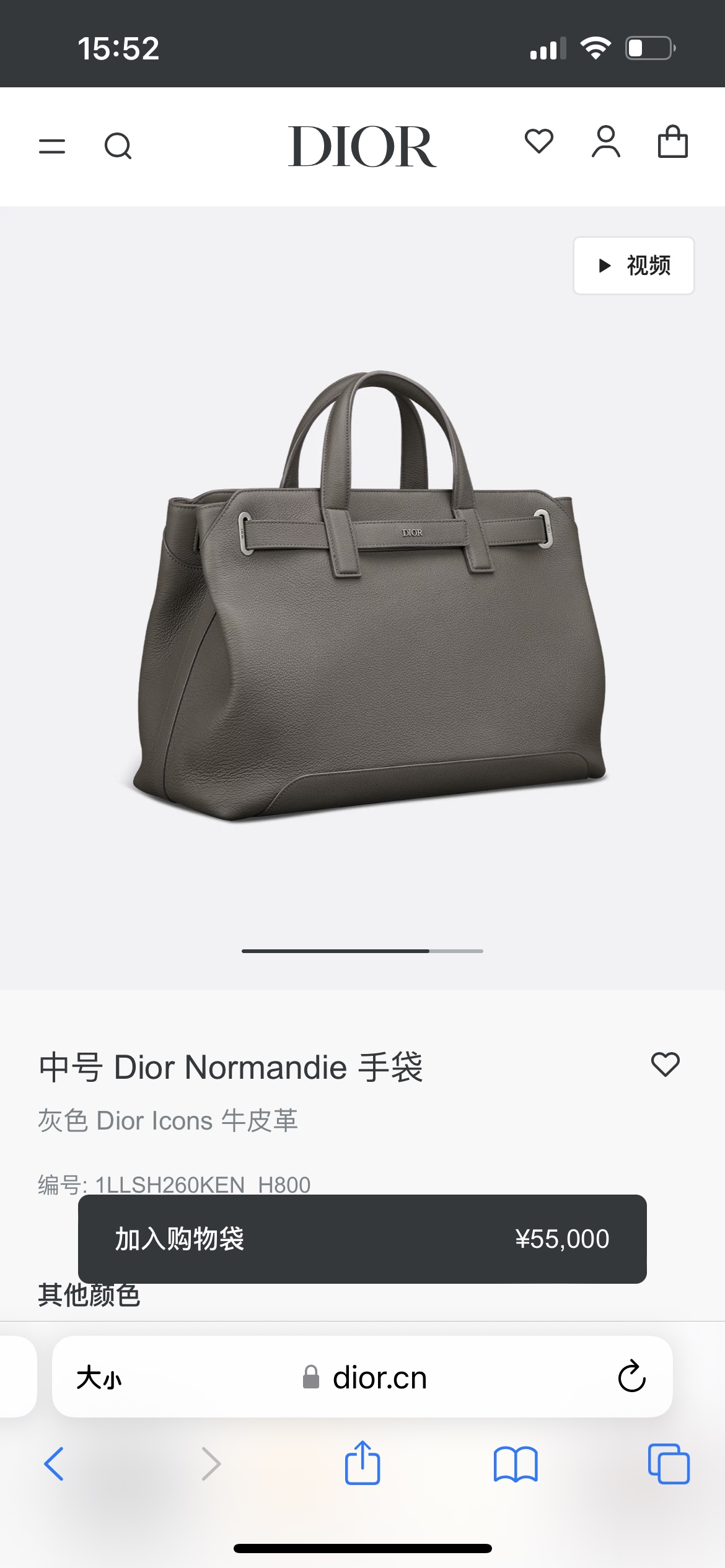Open the 大小 page settings in Safari

click(x=99, y=1378)
